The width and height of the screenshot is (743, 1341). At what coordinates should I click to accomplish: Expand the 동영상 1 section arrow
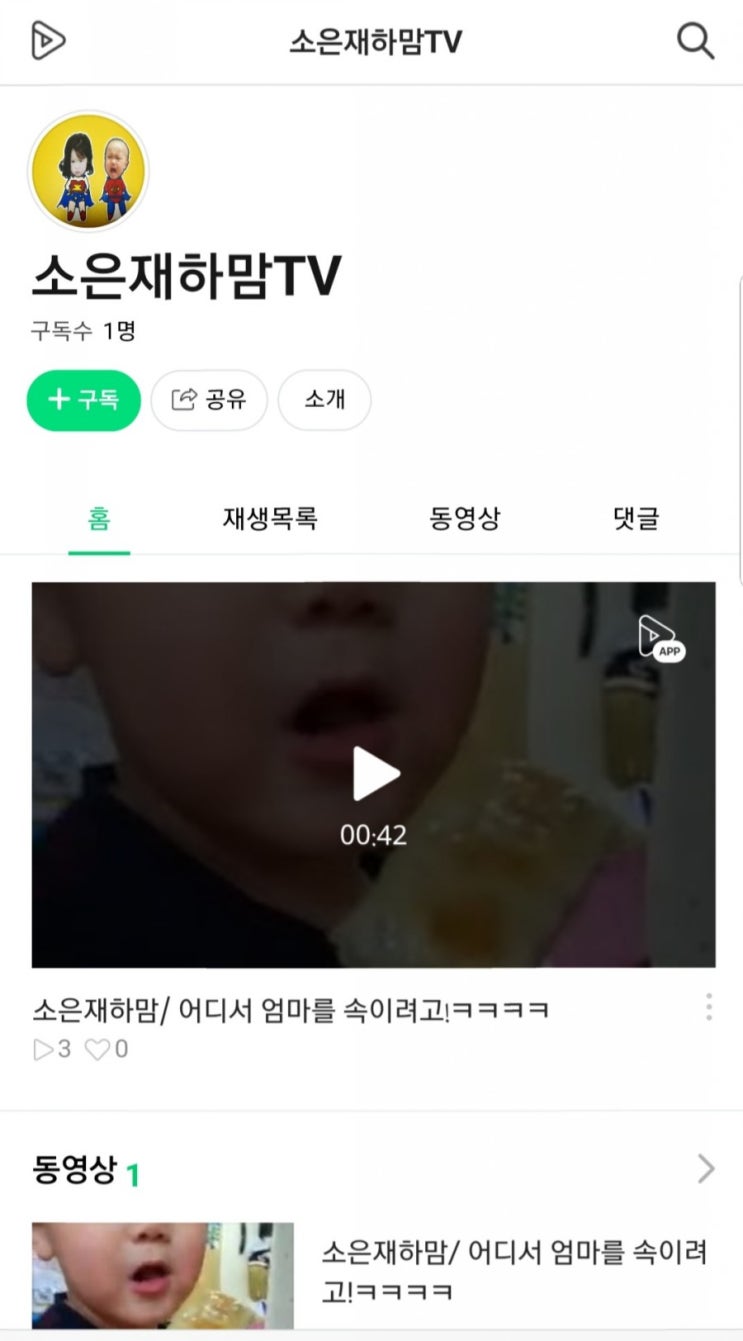(706, 1168)
